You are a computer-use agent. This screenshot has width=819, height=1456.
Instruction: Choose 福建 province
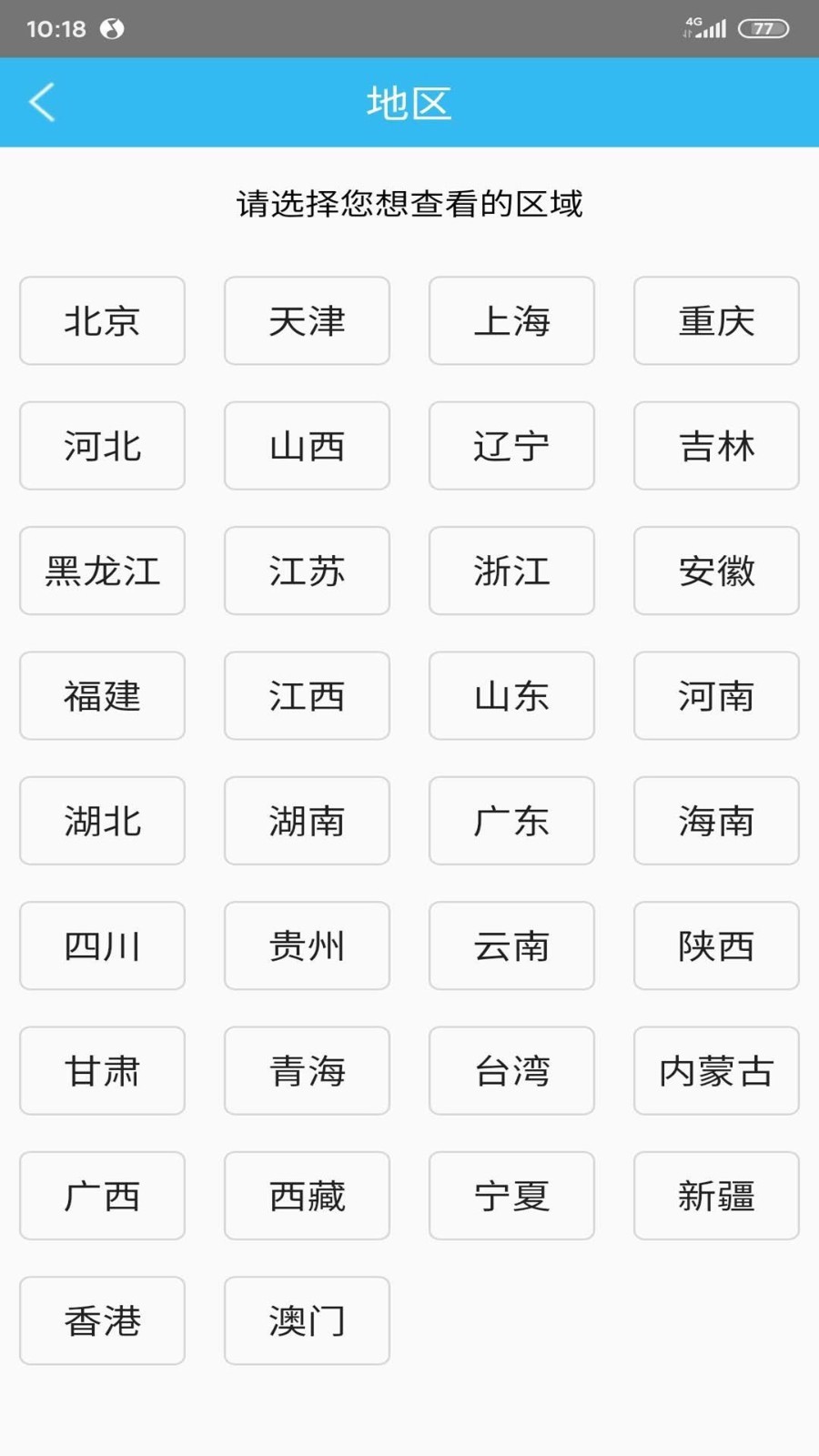[102, 696]
